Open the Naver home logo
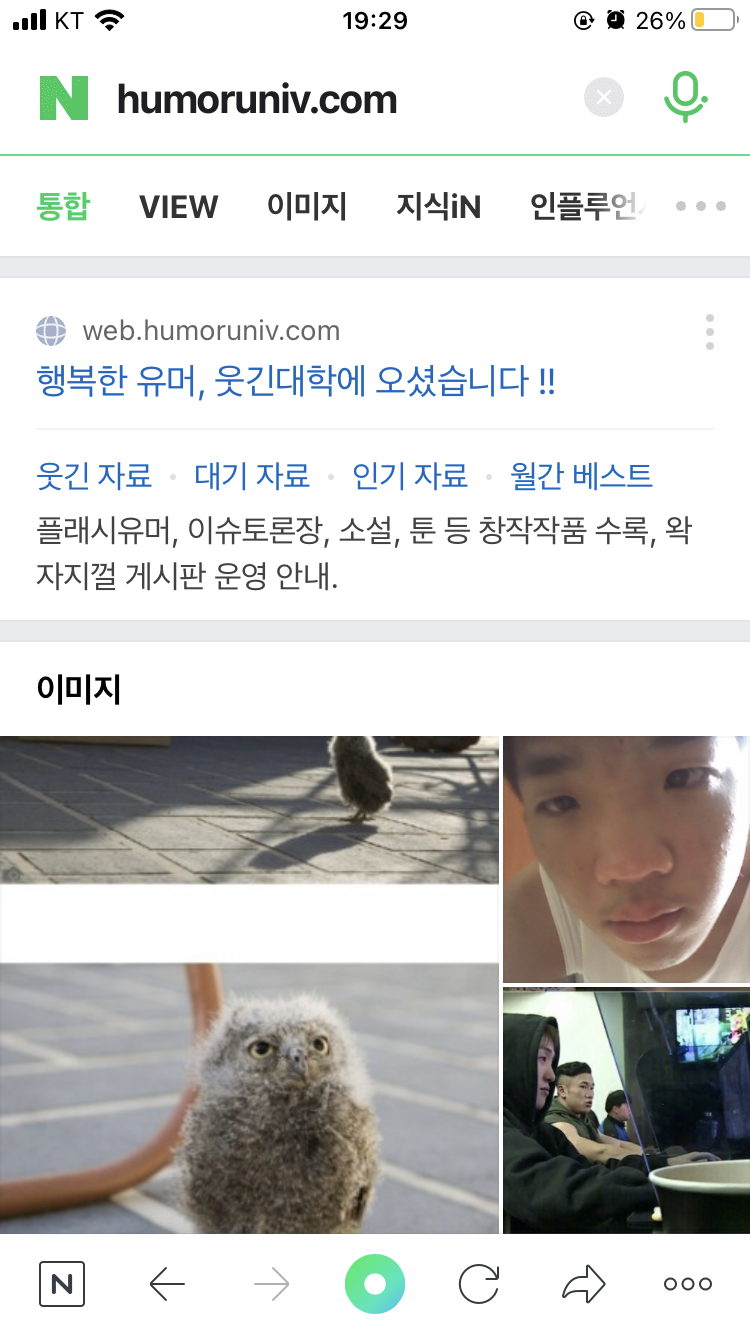The image size is (750, 1334). 64,99
